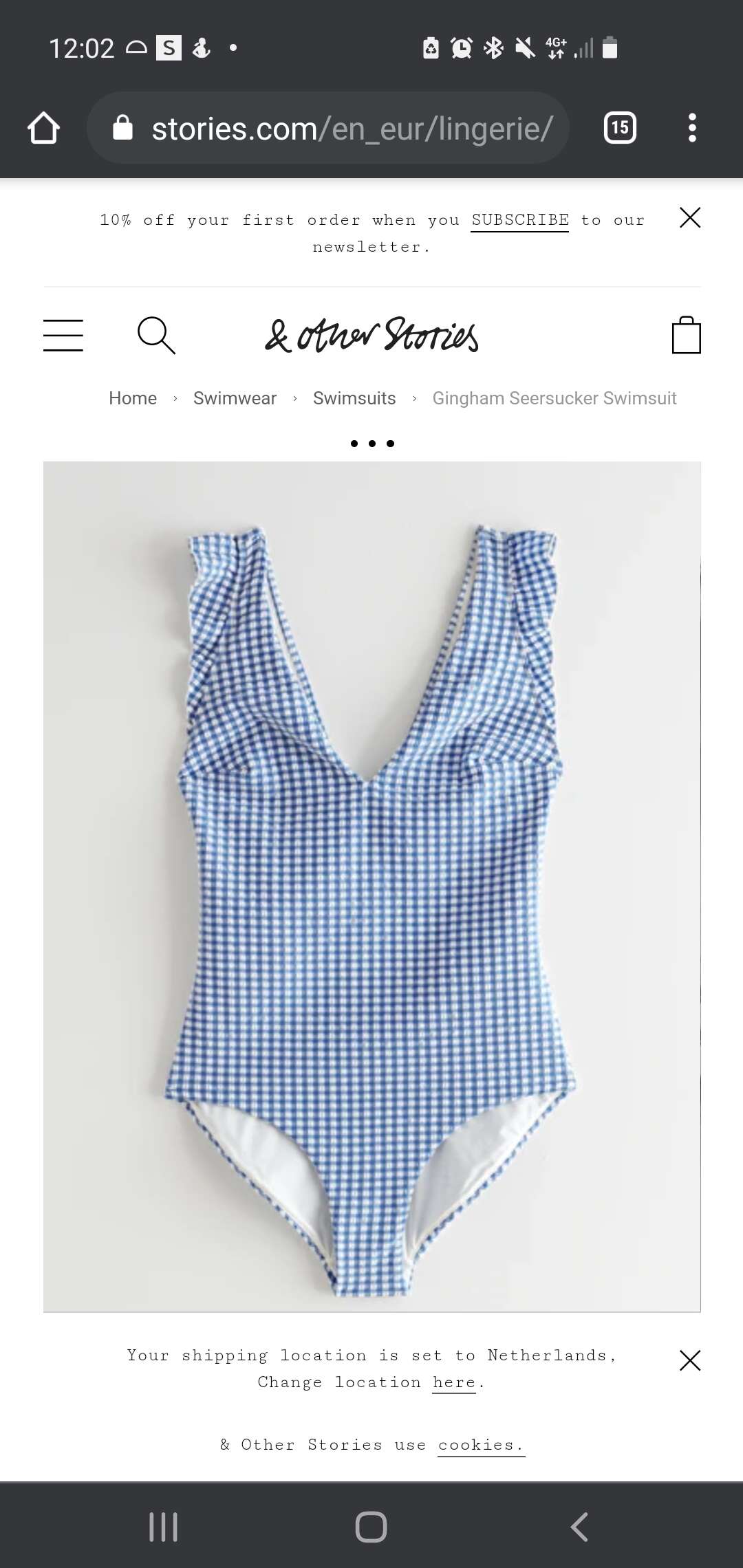Go to the Swimwear breadcrumb
Image resolution: width=743 pixels, height=1568 pixels.
click(235, 398)
